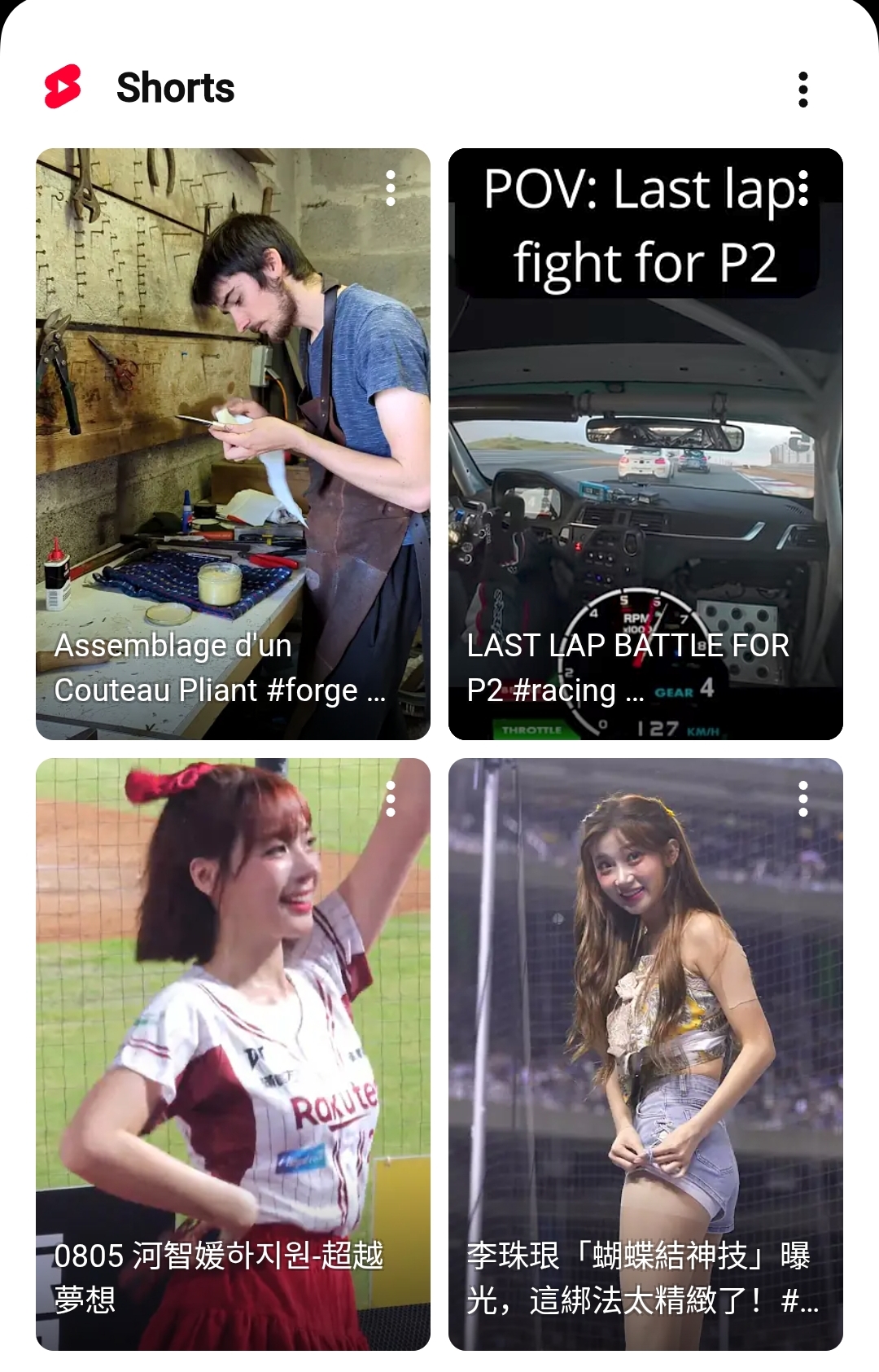Play the Assemblage d'un Couteau Pliant short

233,444
